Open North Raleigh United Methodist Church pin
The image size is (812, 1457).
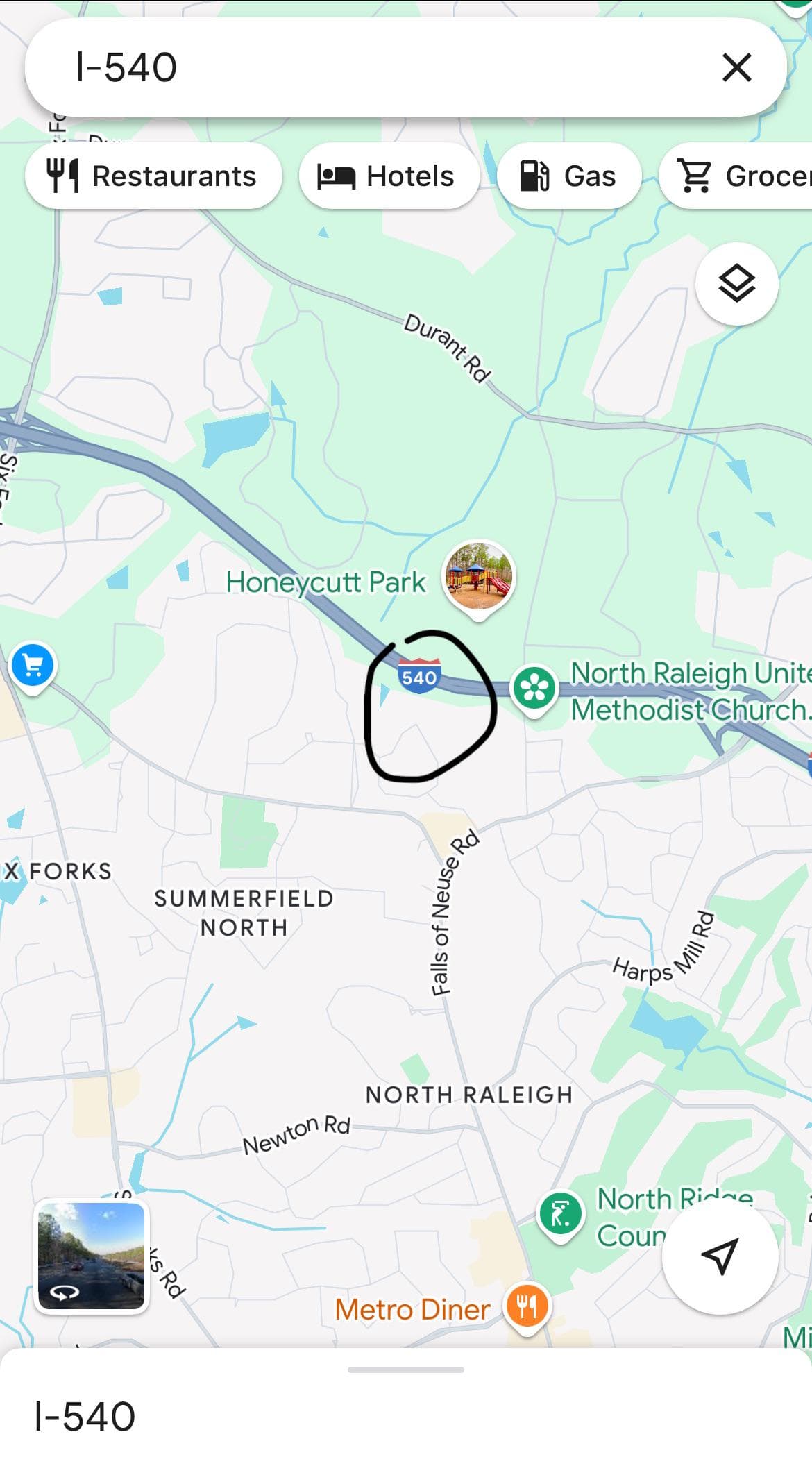click(x=534, y=689)
